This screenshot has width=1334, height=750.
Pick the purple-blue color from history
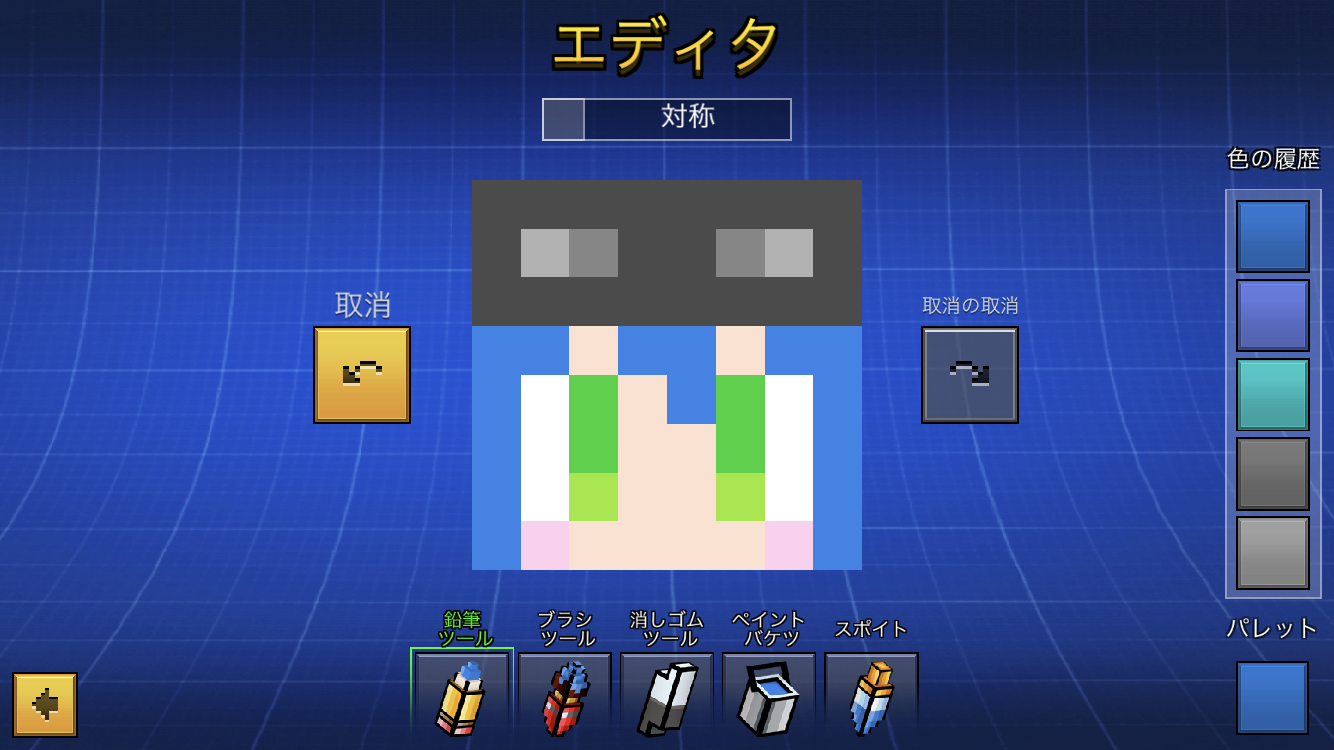tap(1272, 315)
